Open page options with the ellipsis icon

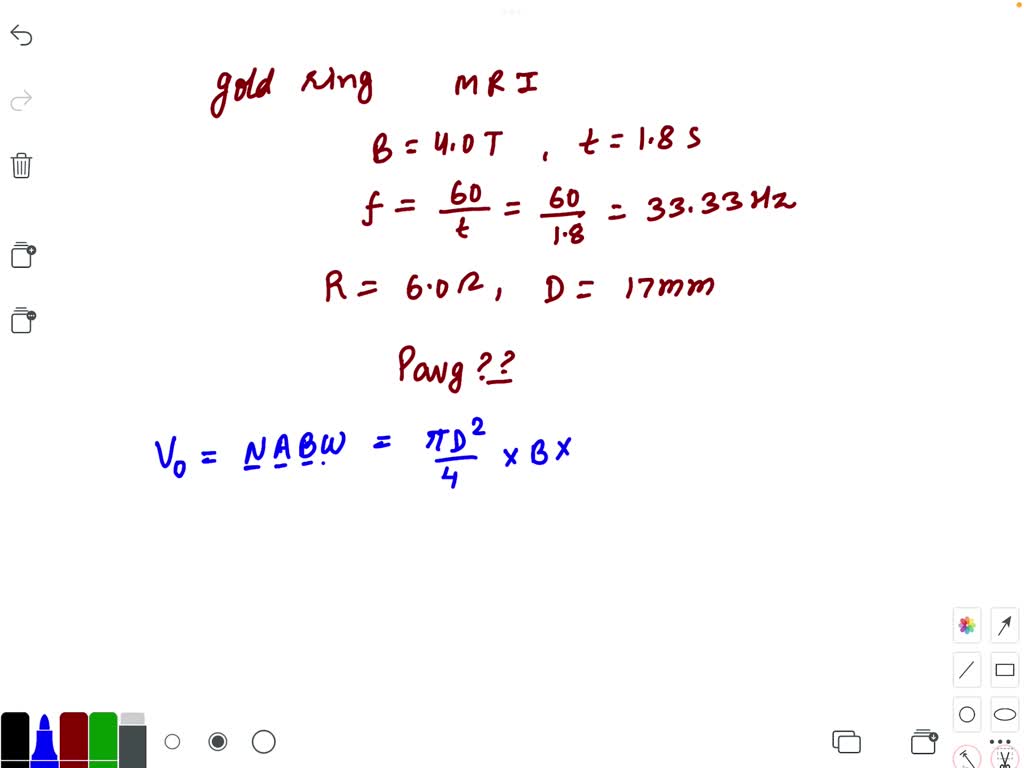(x=23, y=321)
